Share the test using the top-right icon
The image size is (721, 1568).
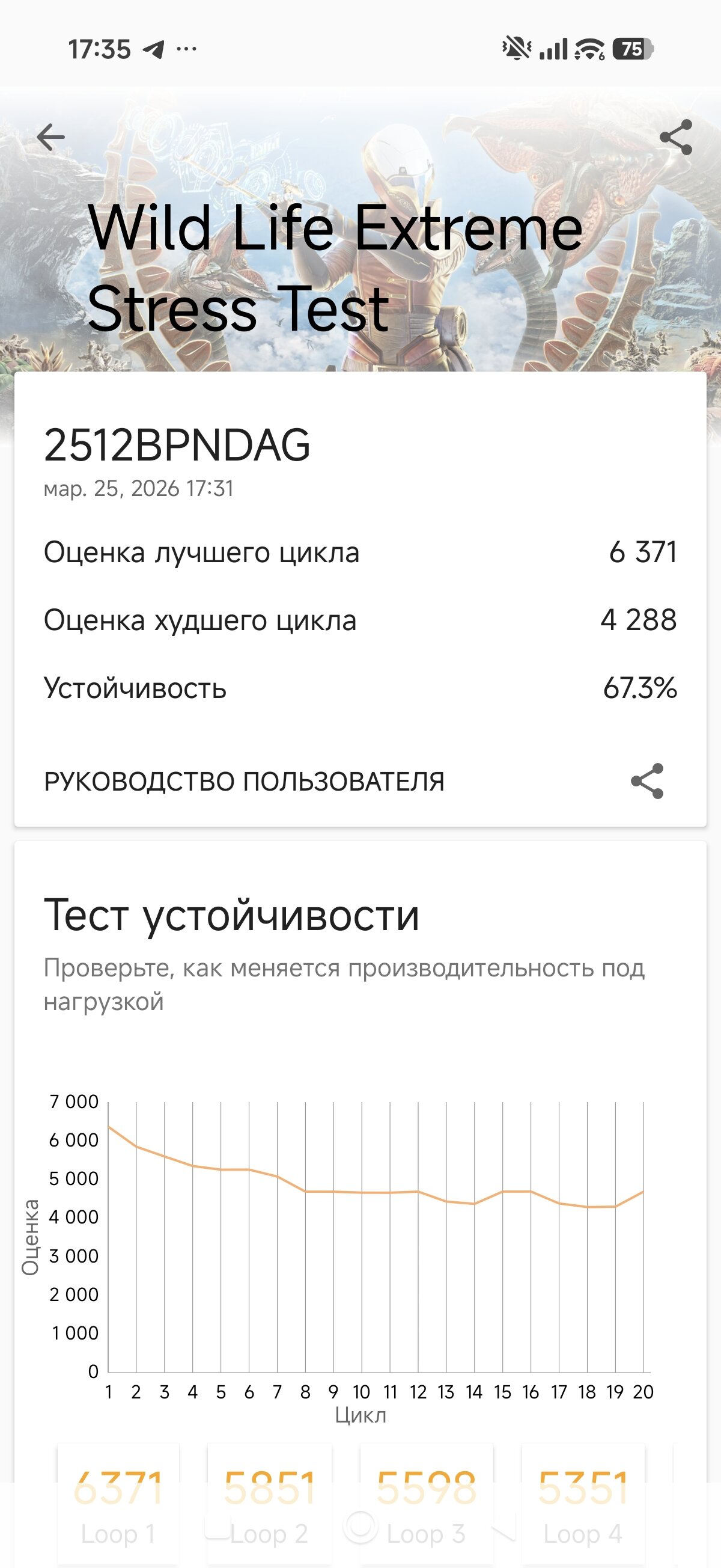point(675,138)
